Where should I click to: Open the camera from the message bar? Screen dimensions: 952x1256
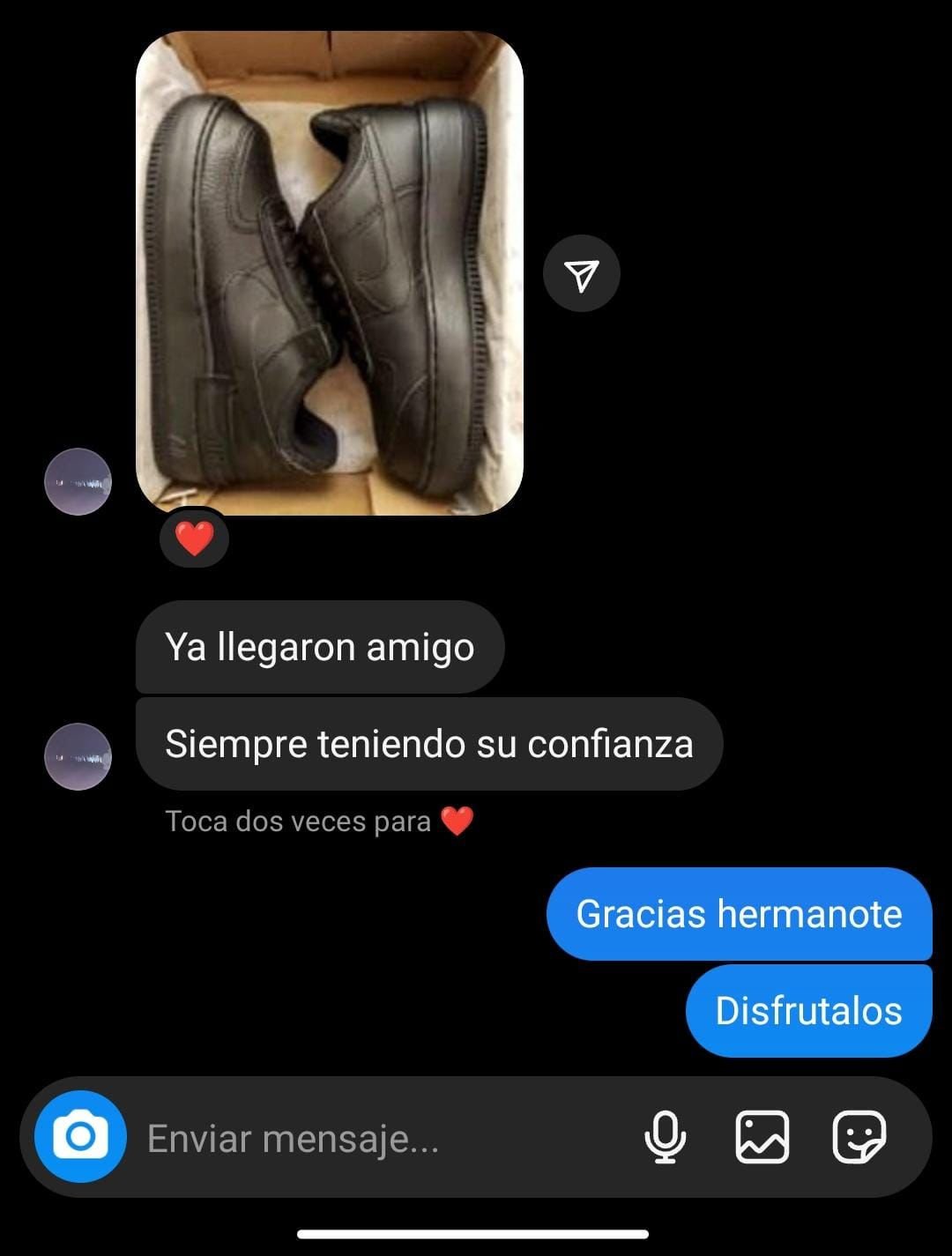(80, 1137)
